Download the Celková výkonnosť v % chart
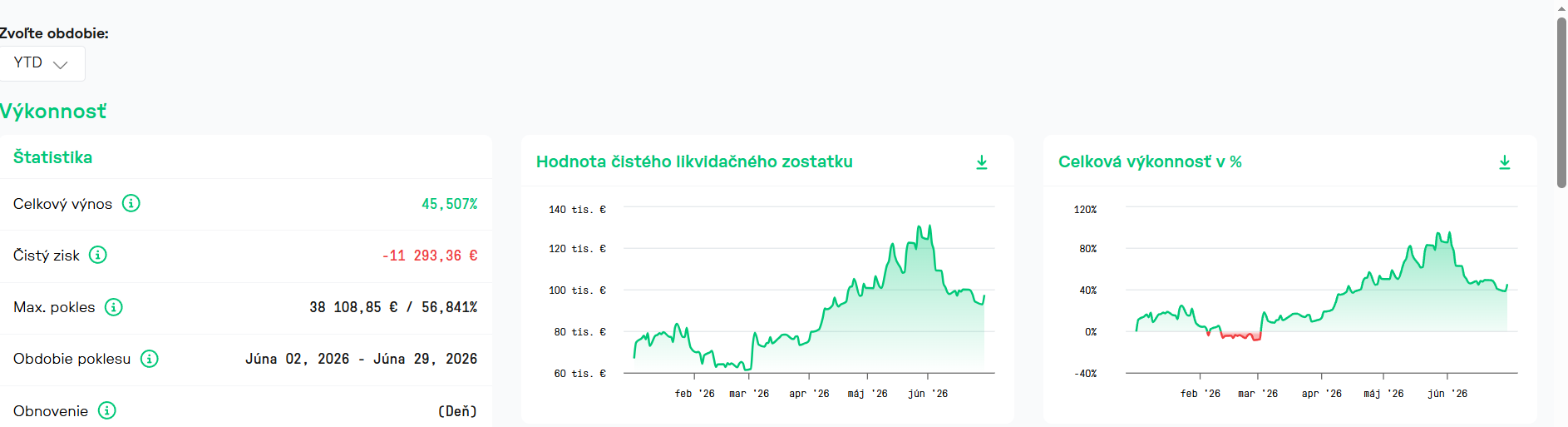 point(1504,162)
